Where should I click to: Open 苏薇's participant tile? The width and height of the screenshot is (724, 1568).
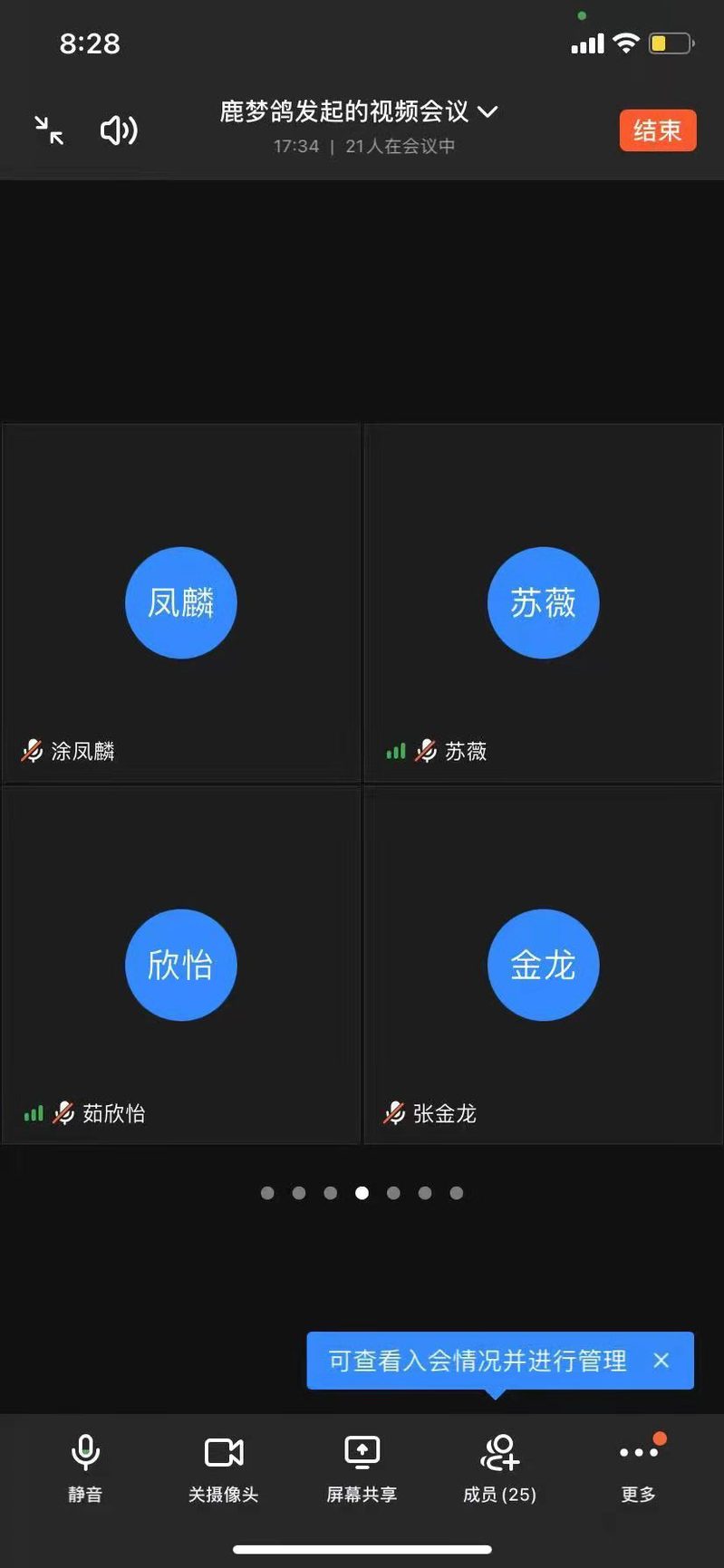tap(543, 602)
